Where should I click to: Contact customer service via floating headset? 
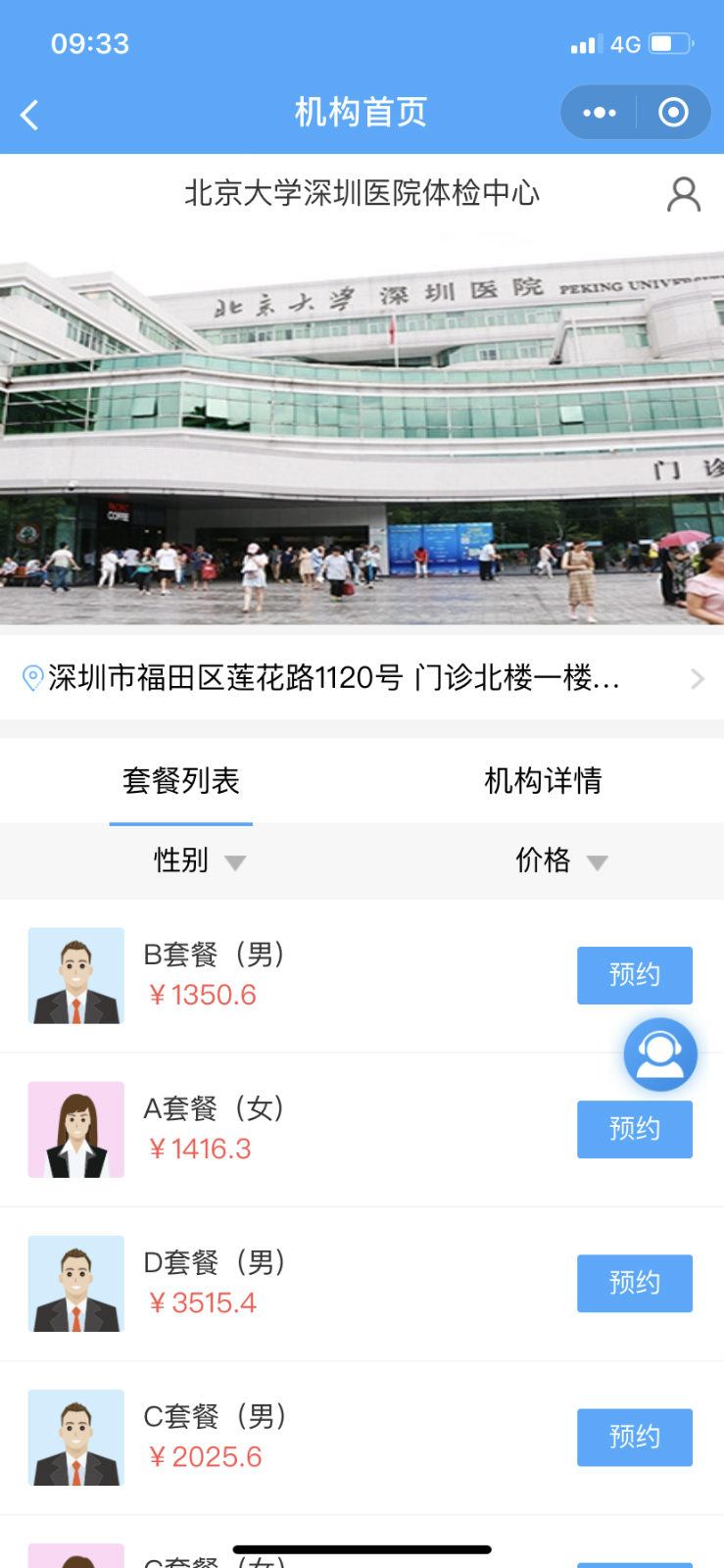(x=660, y=1054)
